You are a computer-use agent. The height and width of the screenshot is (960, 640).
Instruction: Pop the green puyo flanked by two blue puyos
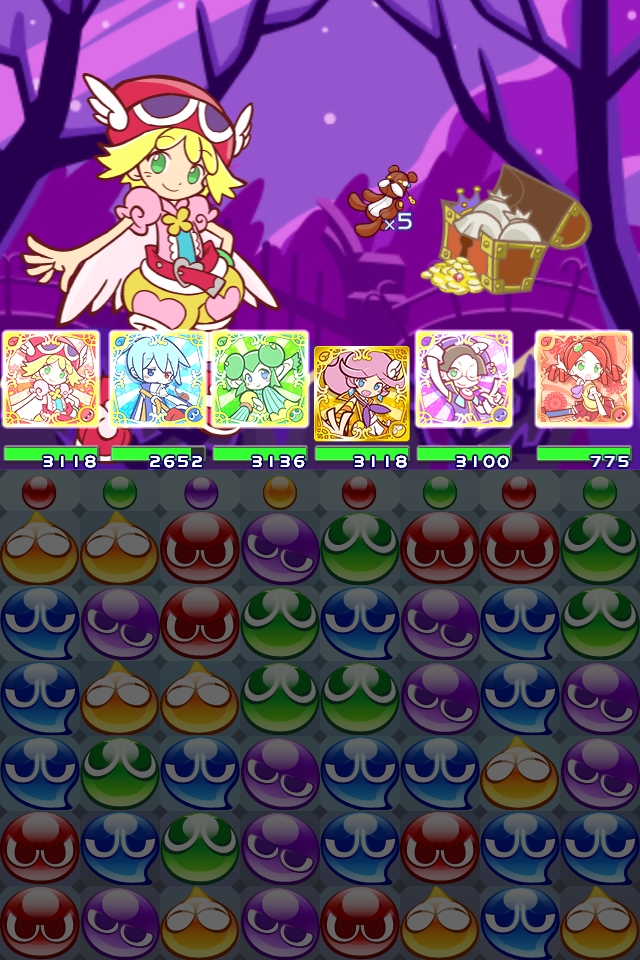(120, 773)
